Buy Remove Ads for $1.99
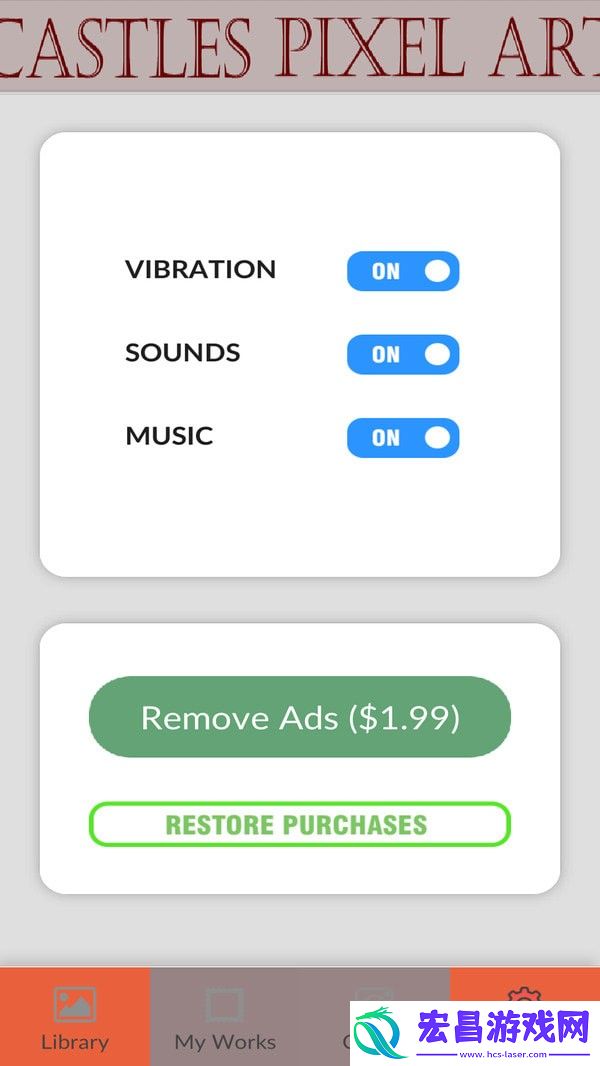The image size is (600, 1066). coord(300,717)
